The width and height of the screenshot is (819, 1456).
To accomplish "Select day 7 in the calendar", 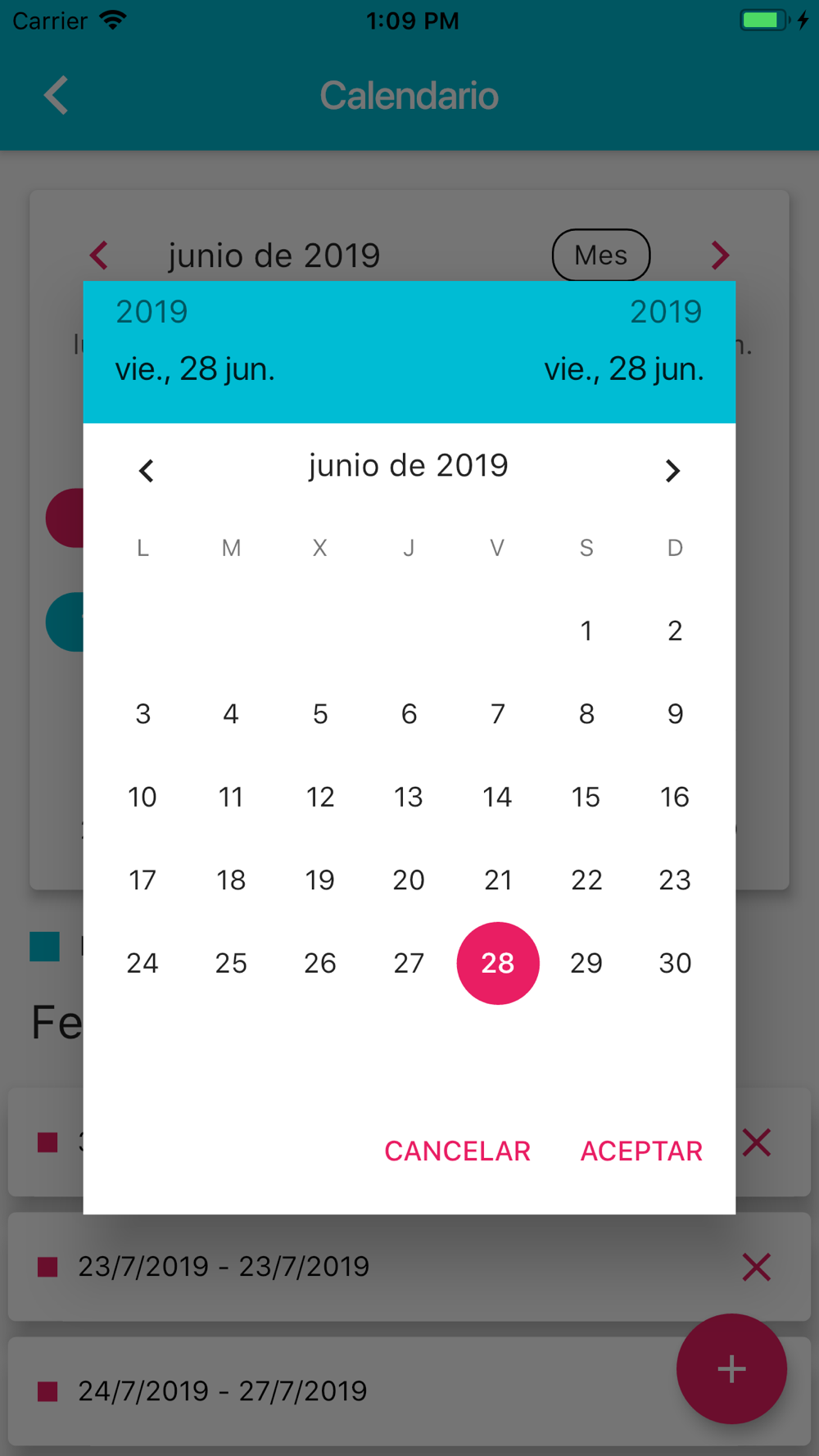I will (498, 714).
